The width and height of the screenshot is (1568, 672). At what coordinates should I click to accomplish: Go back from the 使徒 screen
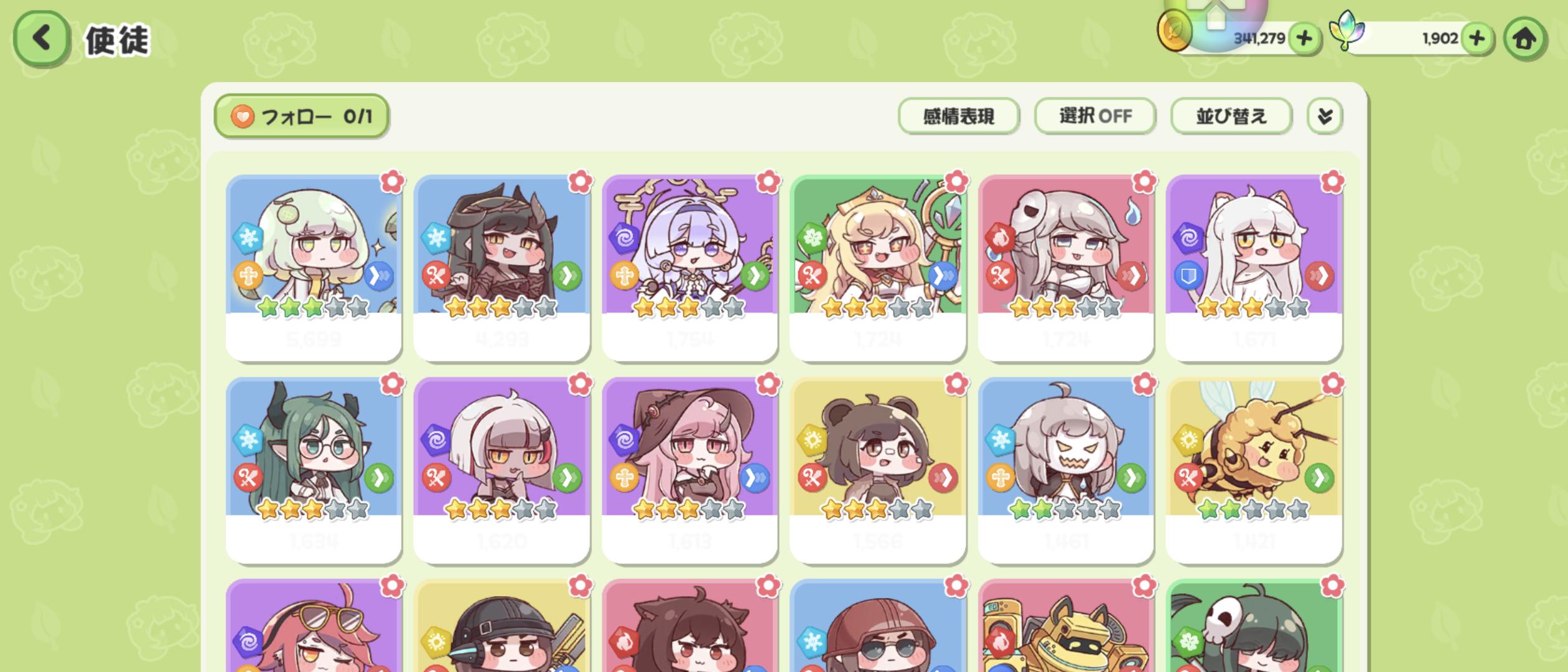point(41,39)
